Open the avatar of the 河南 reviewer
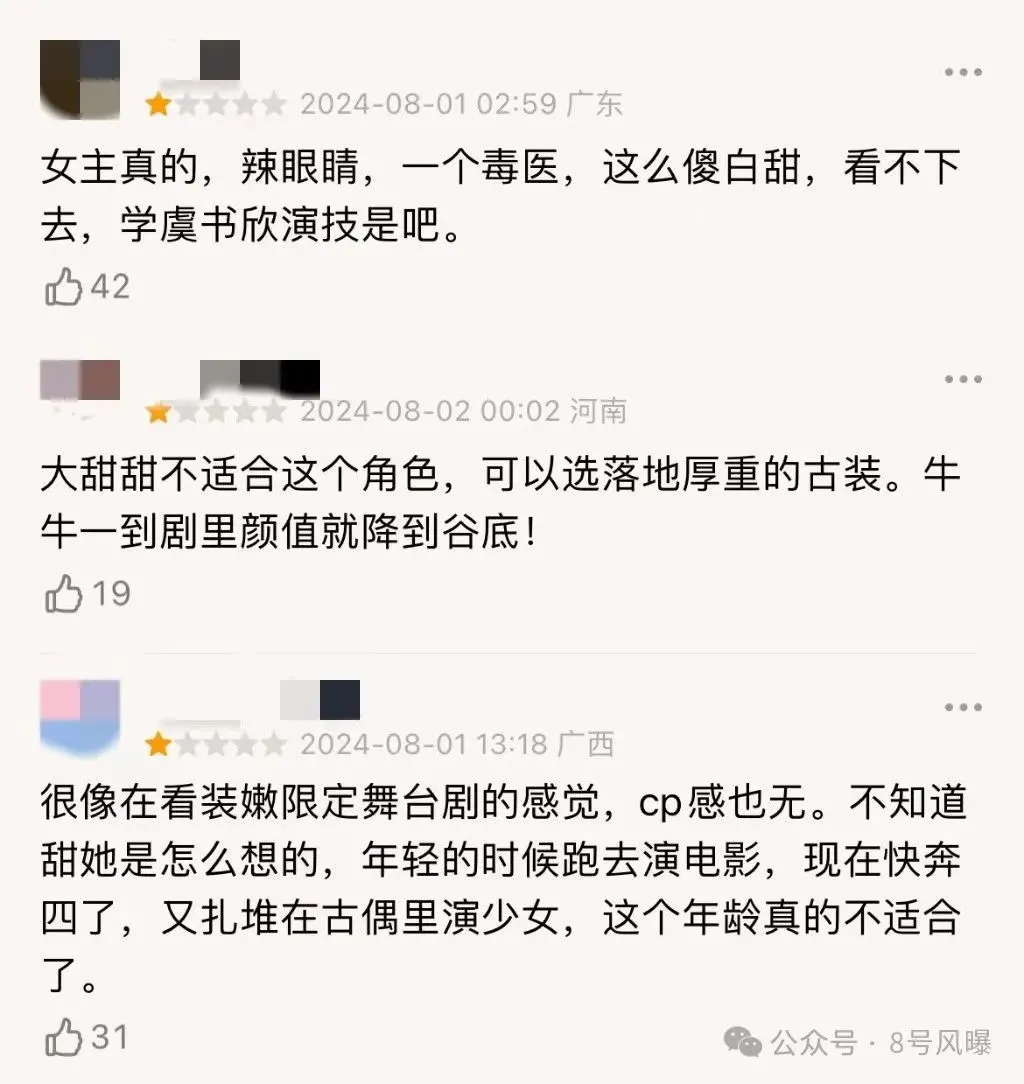This screenshot has width=1024, height=1084. [x=80, y=383]
